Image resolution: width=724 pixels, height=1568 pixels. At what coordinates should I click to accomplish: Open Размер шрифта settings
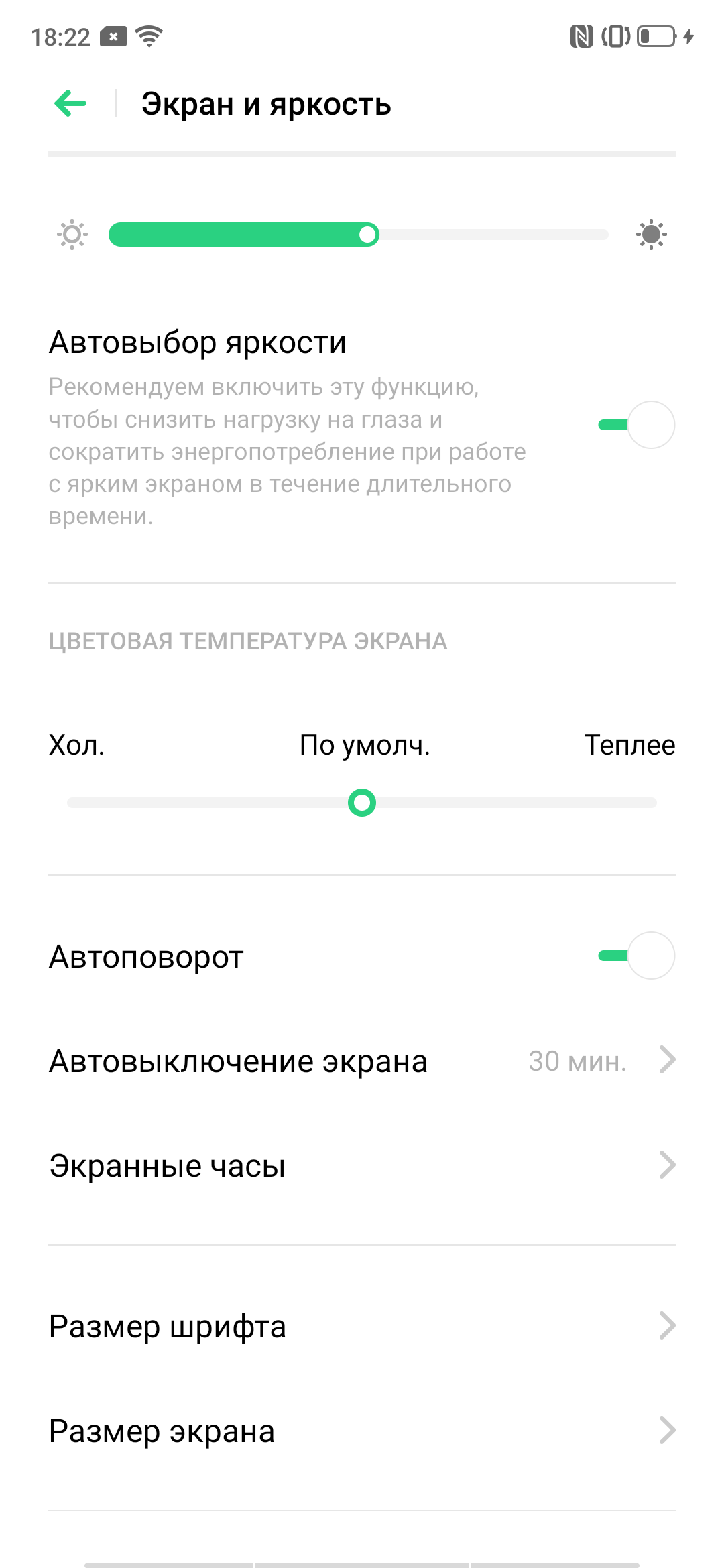362,1327
